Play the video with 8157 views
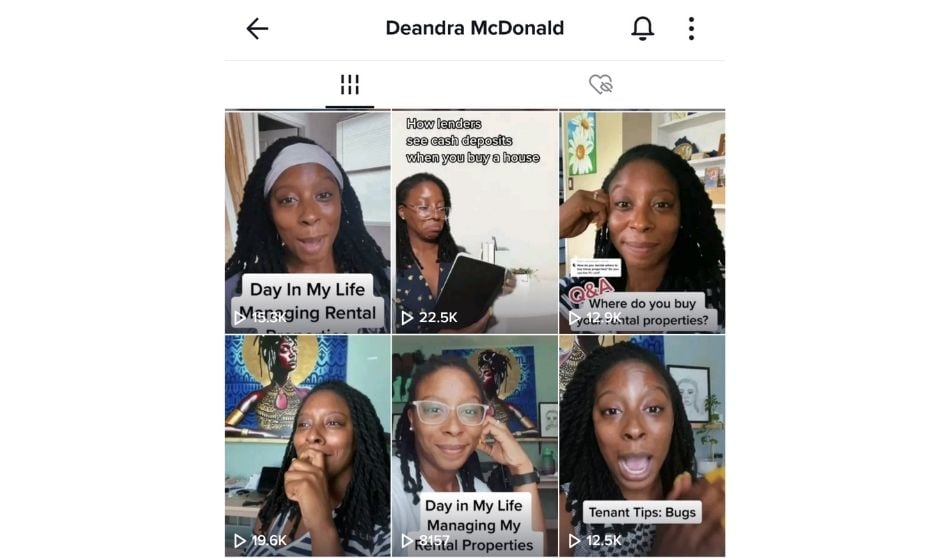Screen dimensions: 950x558 pyautogui.click(x=474, y=445)
